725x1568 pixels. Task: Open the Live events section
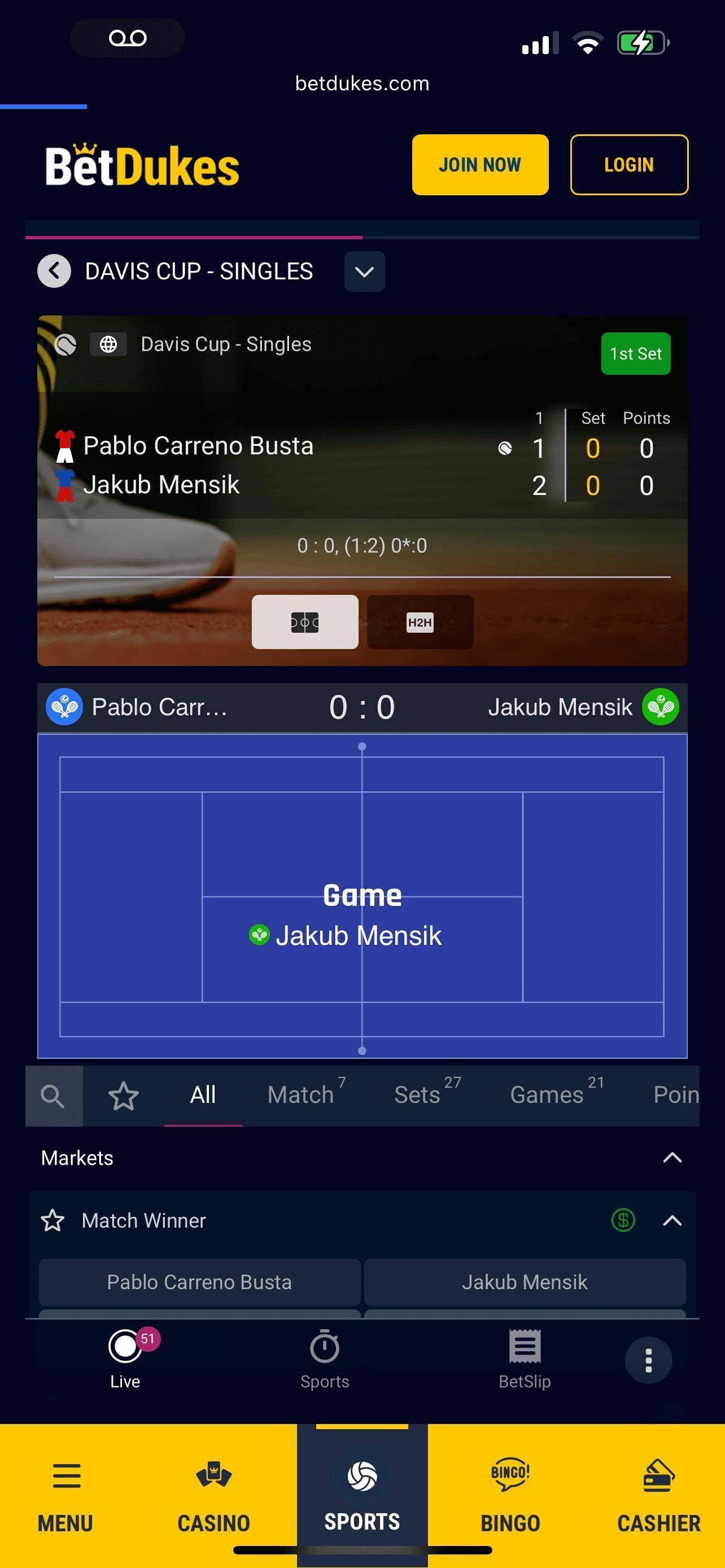tap(125, 1359)
